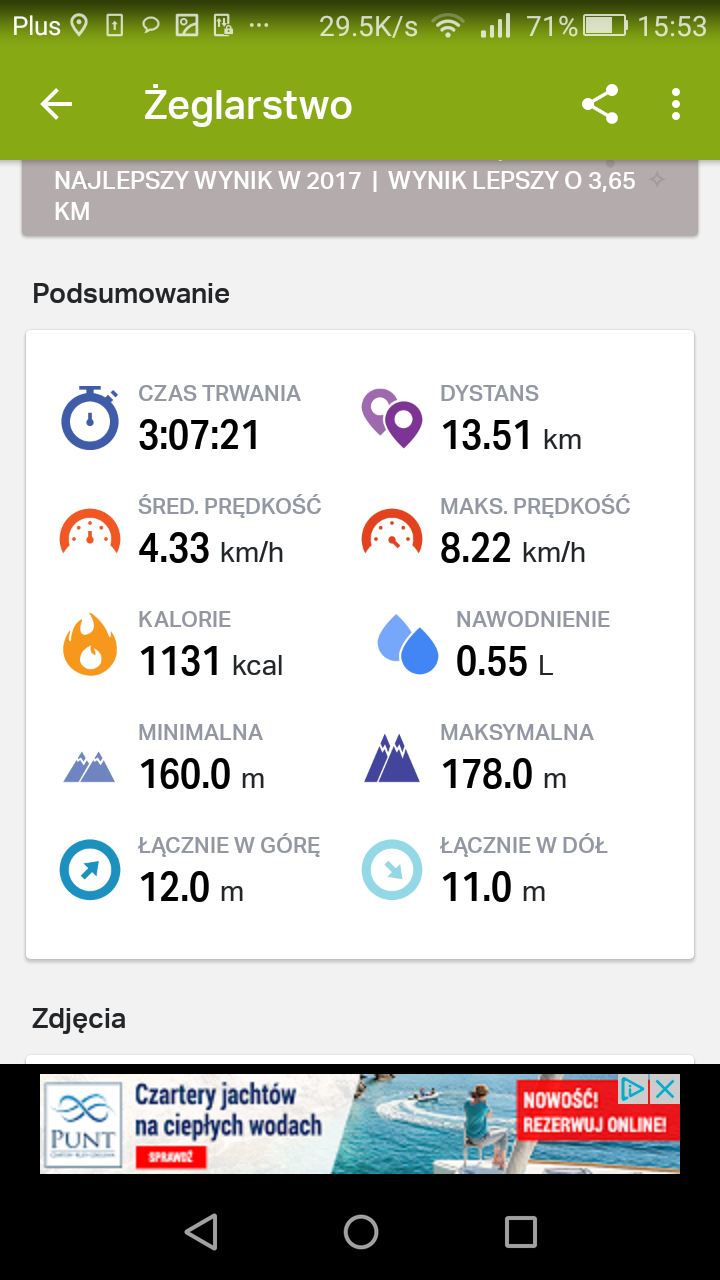Share this Żeglarstwo workout
This screenshot has height=1280, width=720.
(600, 104)
